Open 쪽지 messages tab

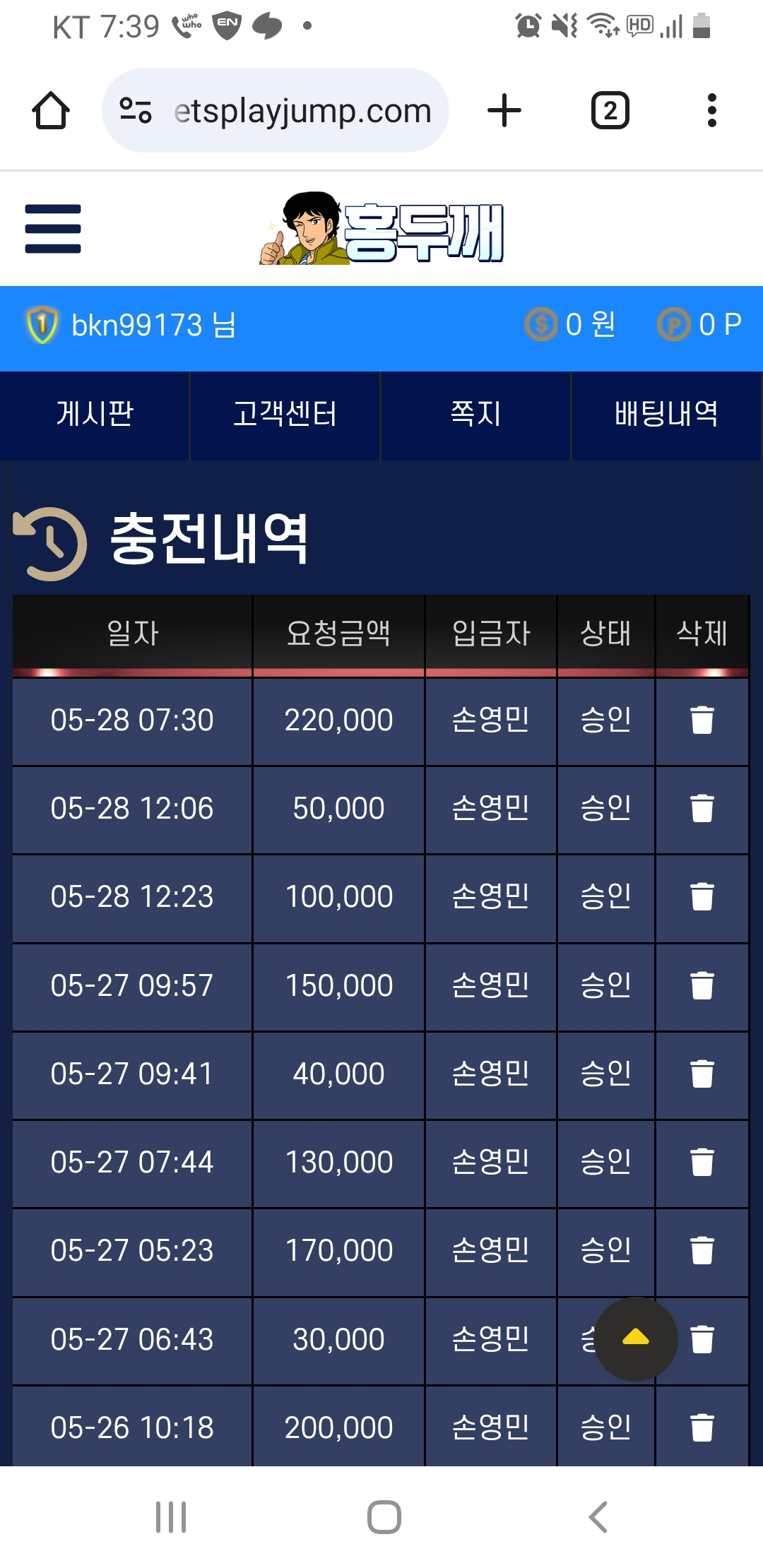[x=475, y=415]
